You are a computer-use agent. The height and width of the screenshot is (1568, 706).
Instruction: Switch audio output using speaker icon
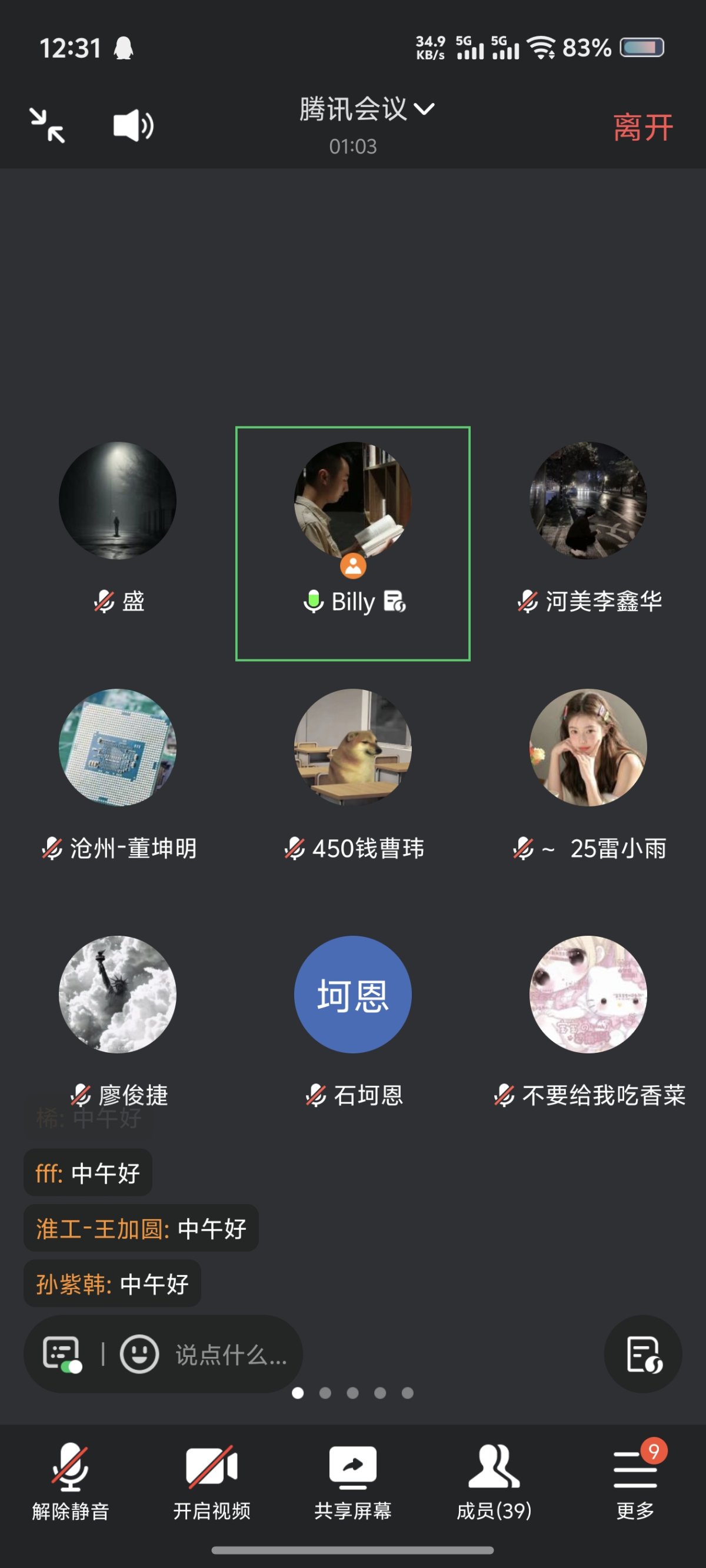(133, 125)
